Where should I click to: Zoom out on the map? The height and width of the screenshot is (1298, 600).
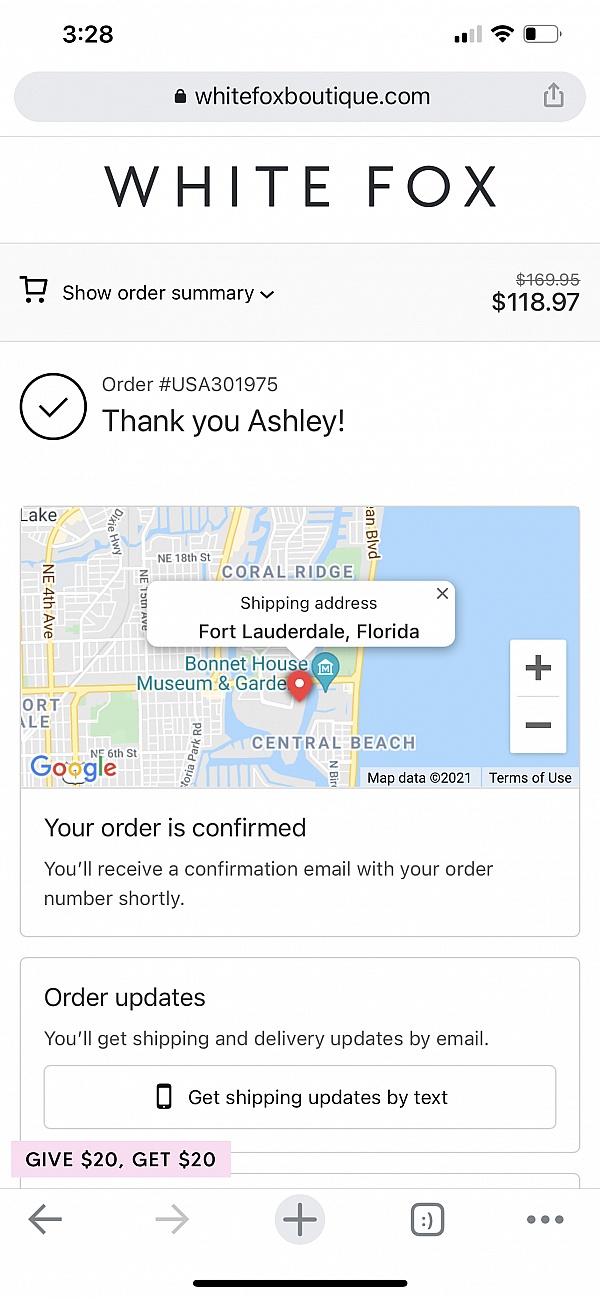coord(538,725)
